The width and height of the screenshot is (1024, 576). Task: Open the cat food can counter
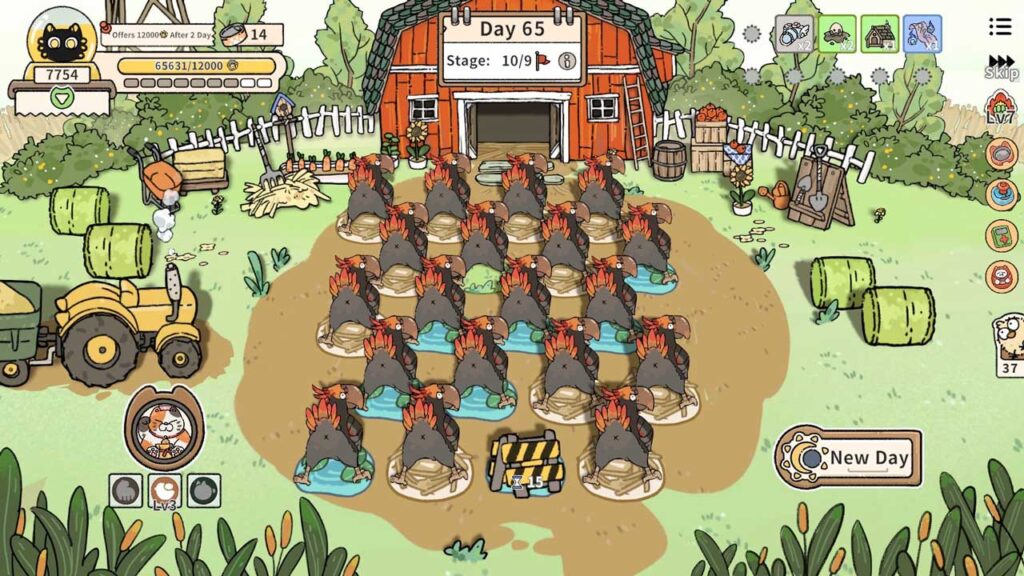coord(251,35)
